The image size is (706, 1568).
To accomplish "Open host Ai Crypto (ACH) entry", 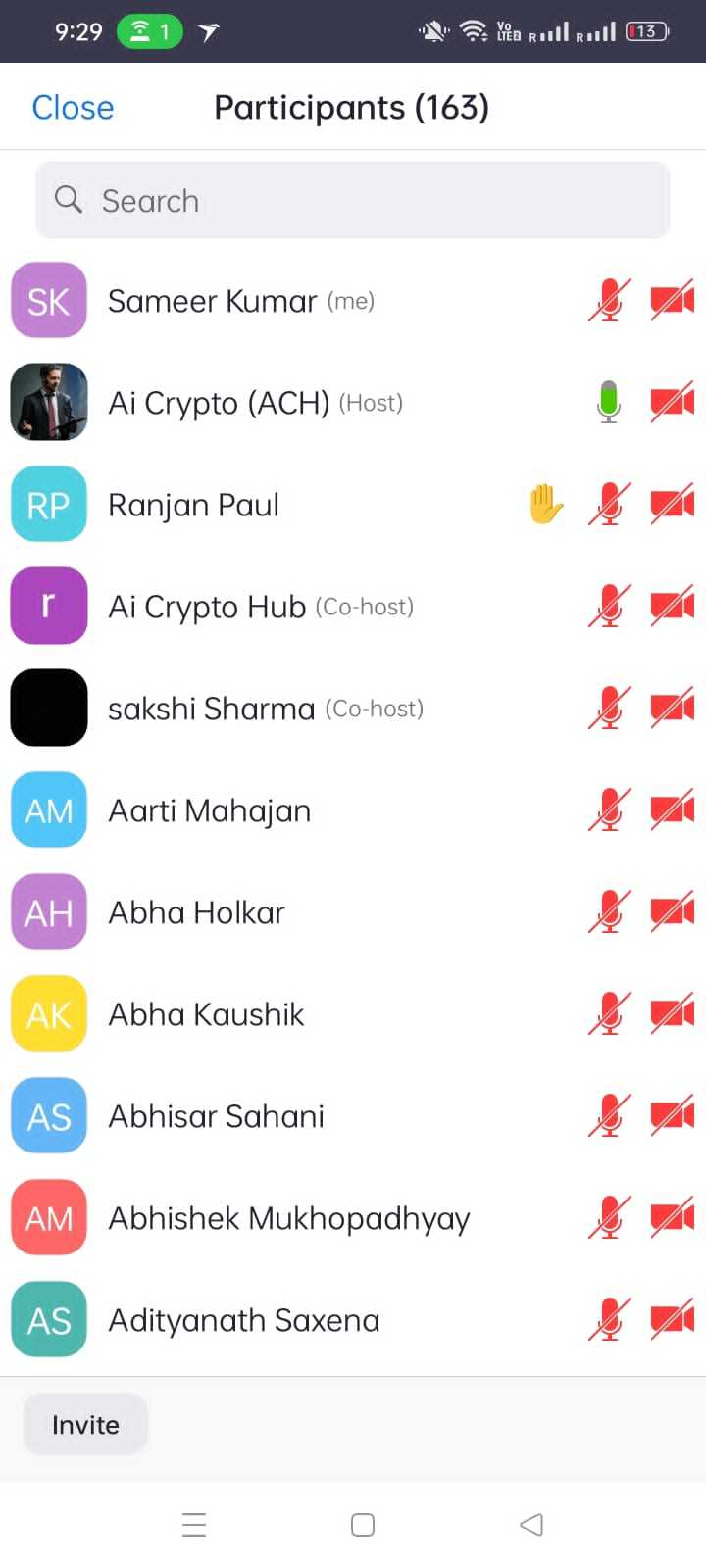I will click(x=353, y=403).
